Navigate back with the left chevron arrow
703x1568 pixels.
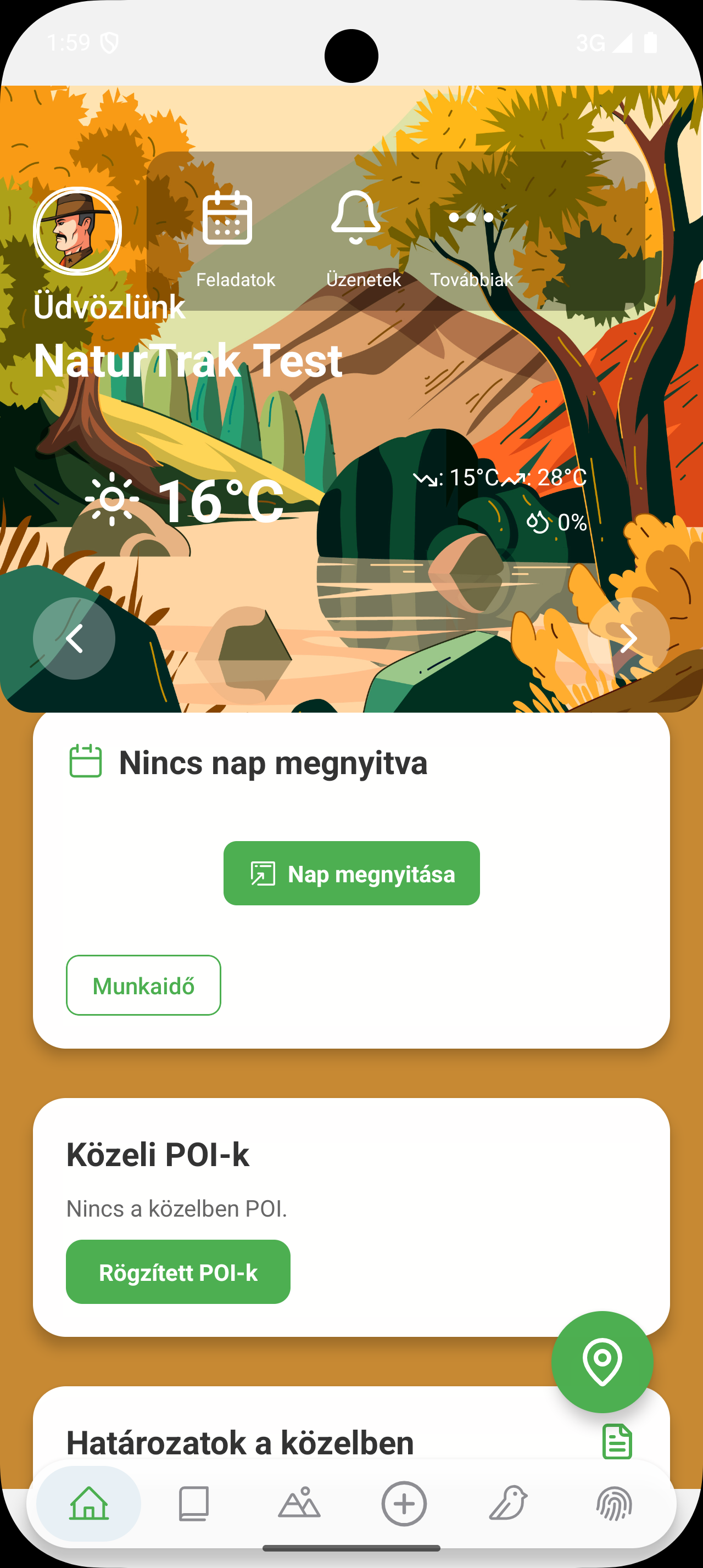point(75,638)
